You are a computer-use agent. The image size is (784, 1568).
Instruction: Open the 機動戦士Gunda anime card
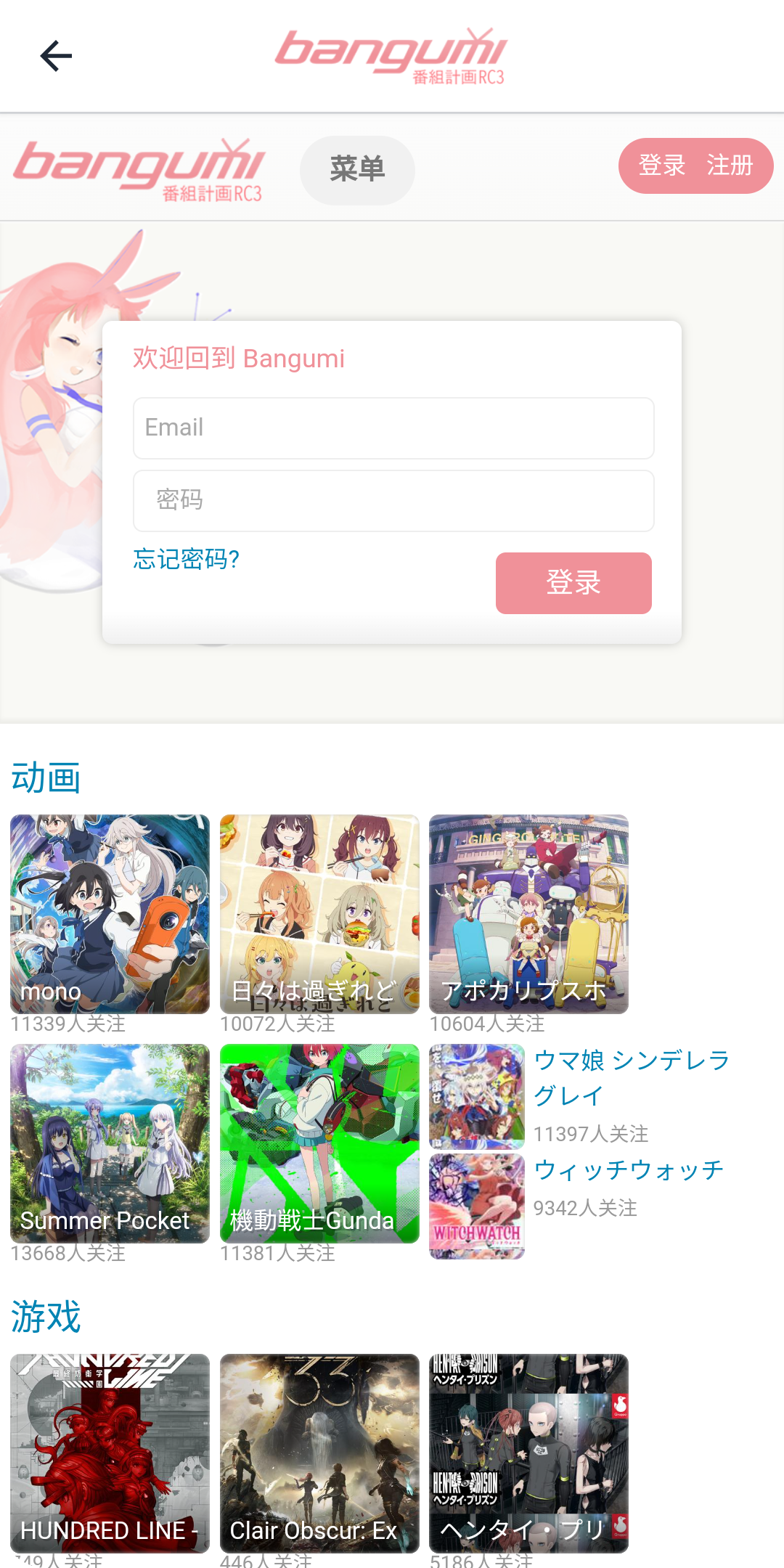319,1143
